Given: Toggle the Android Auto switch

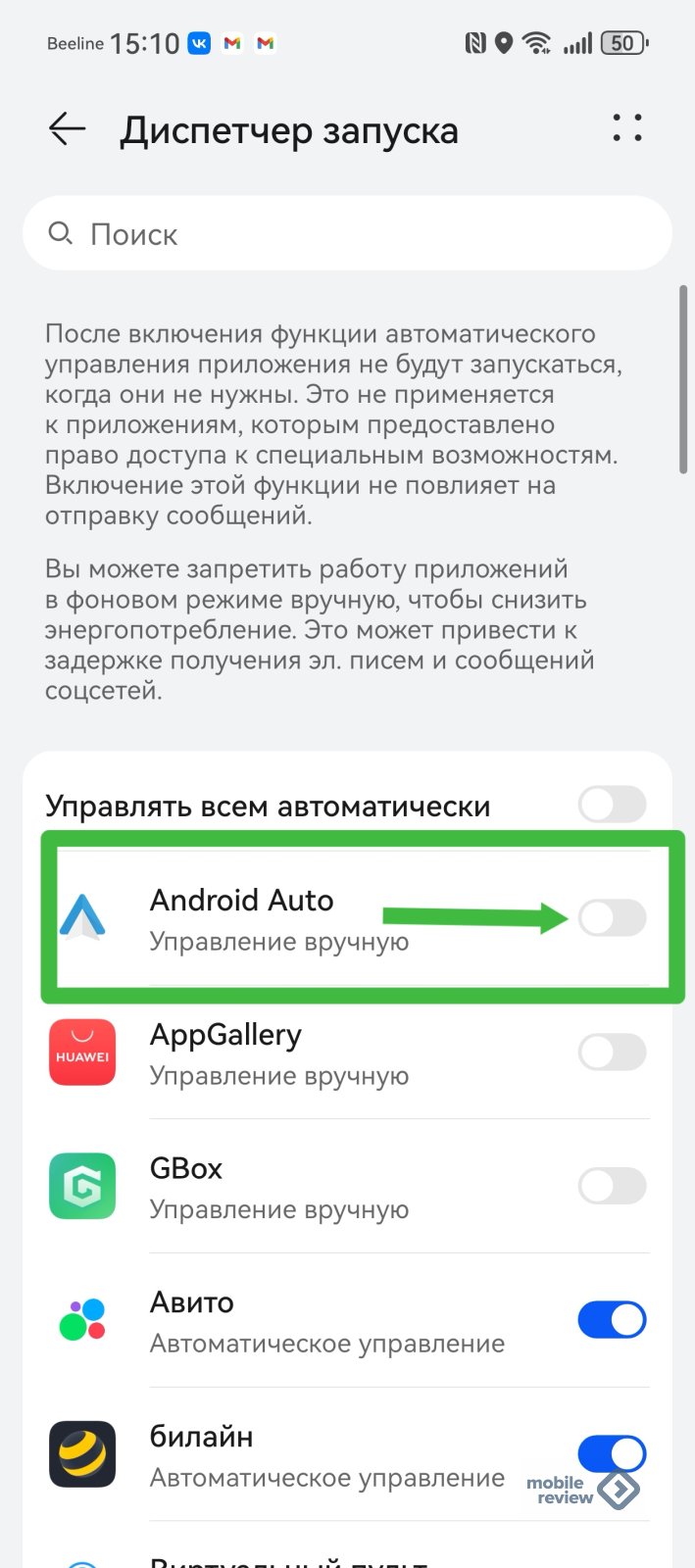Looking at the screenshot, I should [x=612, y=918].
